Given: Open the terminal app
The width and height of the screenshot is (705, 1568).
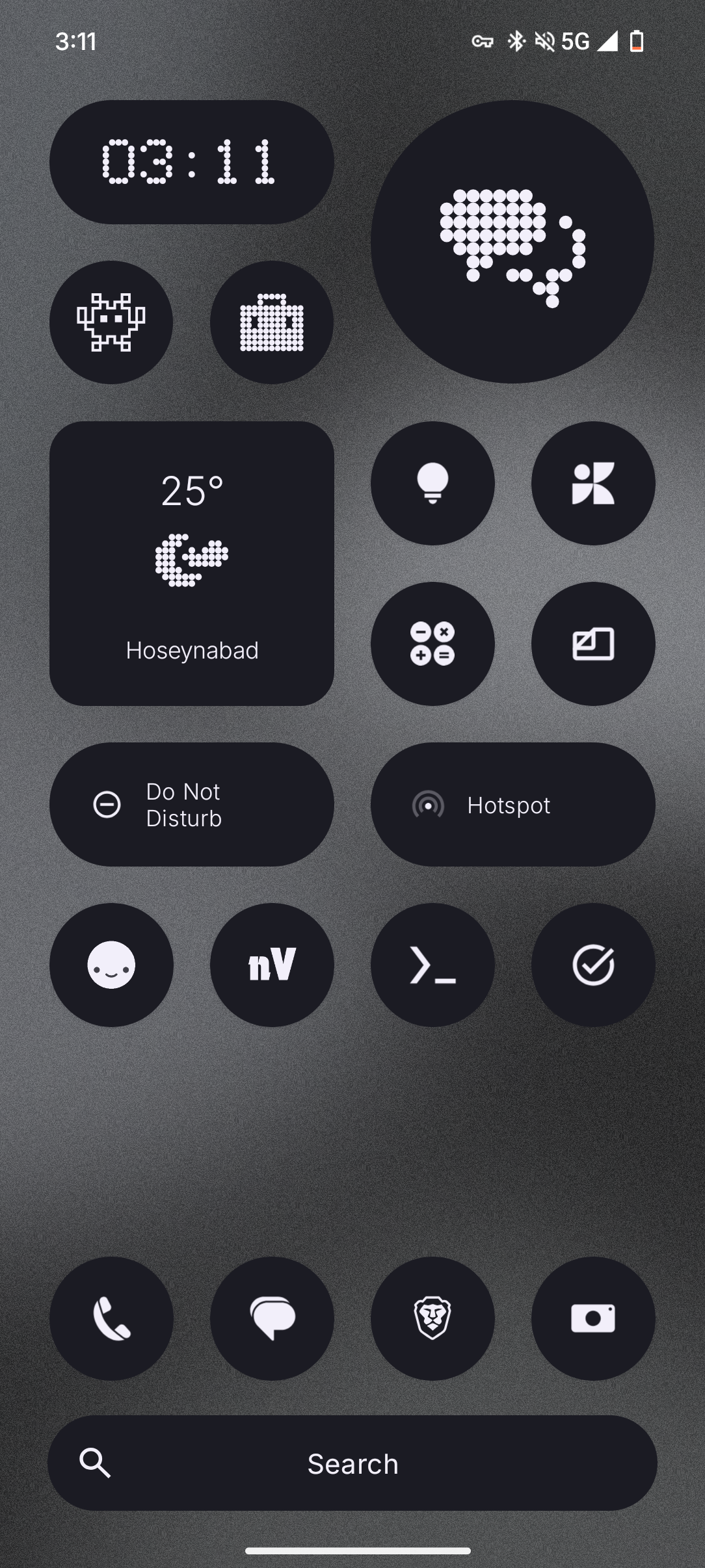Looking at the screenshot, I should [432, 965].
